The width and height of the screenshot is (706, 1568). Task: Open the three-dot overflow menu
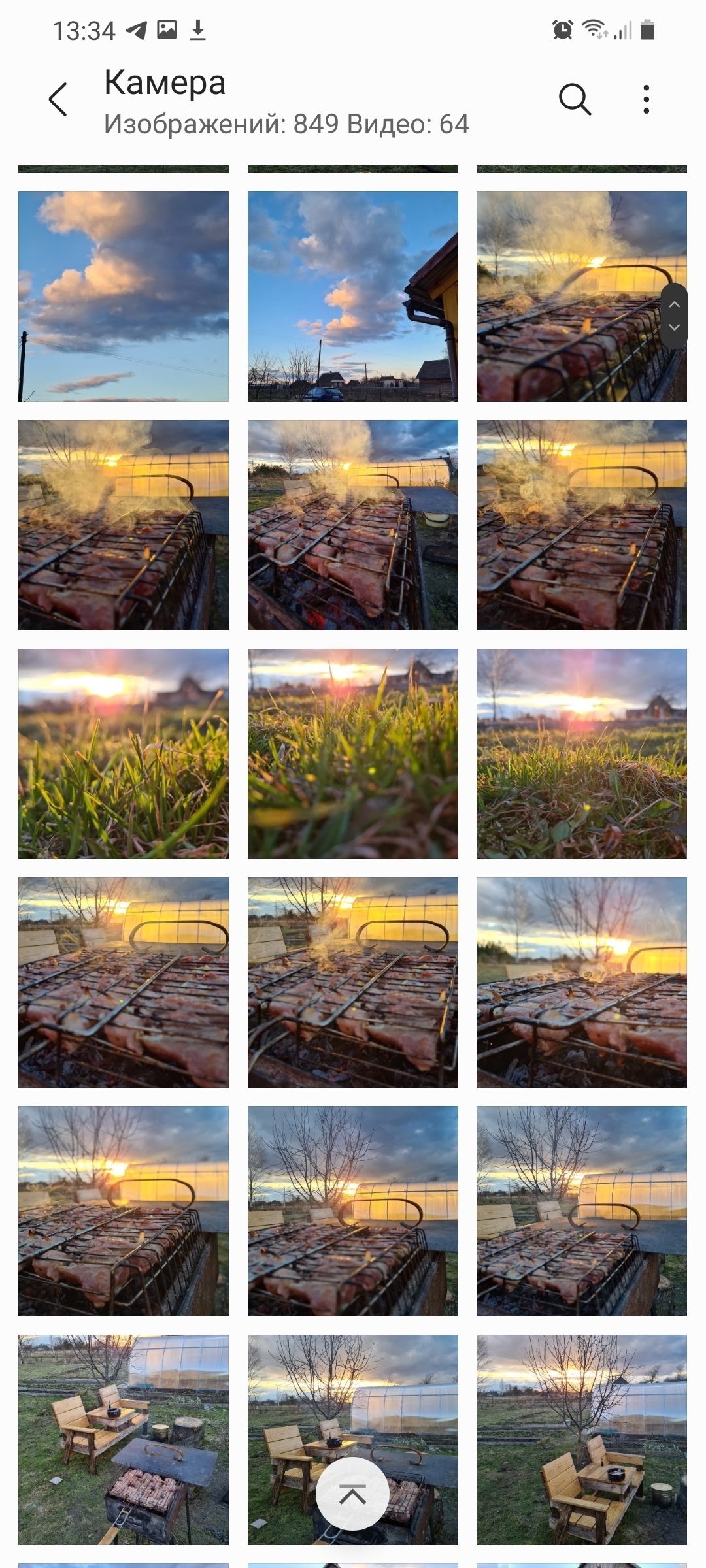[646, 99]
